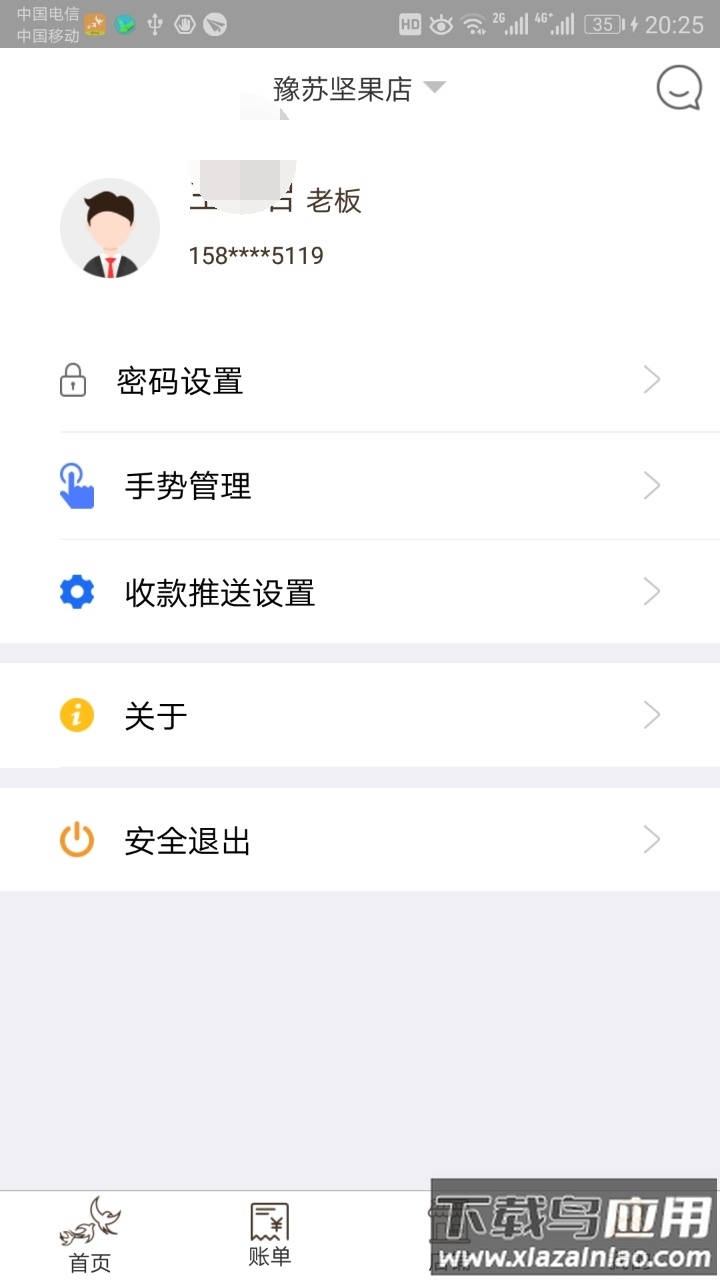Viewport: 720px width, 1280px height.
Task: Select the gesture icon next to 手势管理
Action: tap(77, 486)
